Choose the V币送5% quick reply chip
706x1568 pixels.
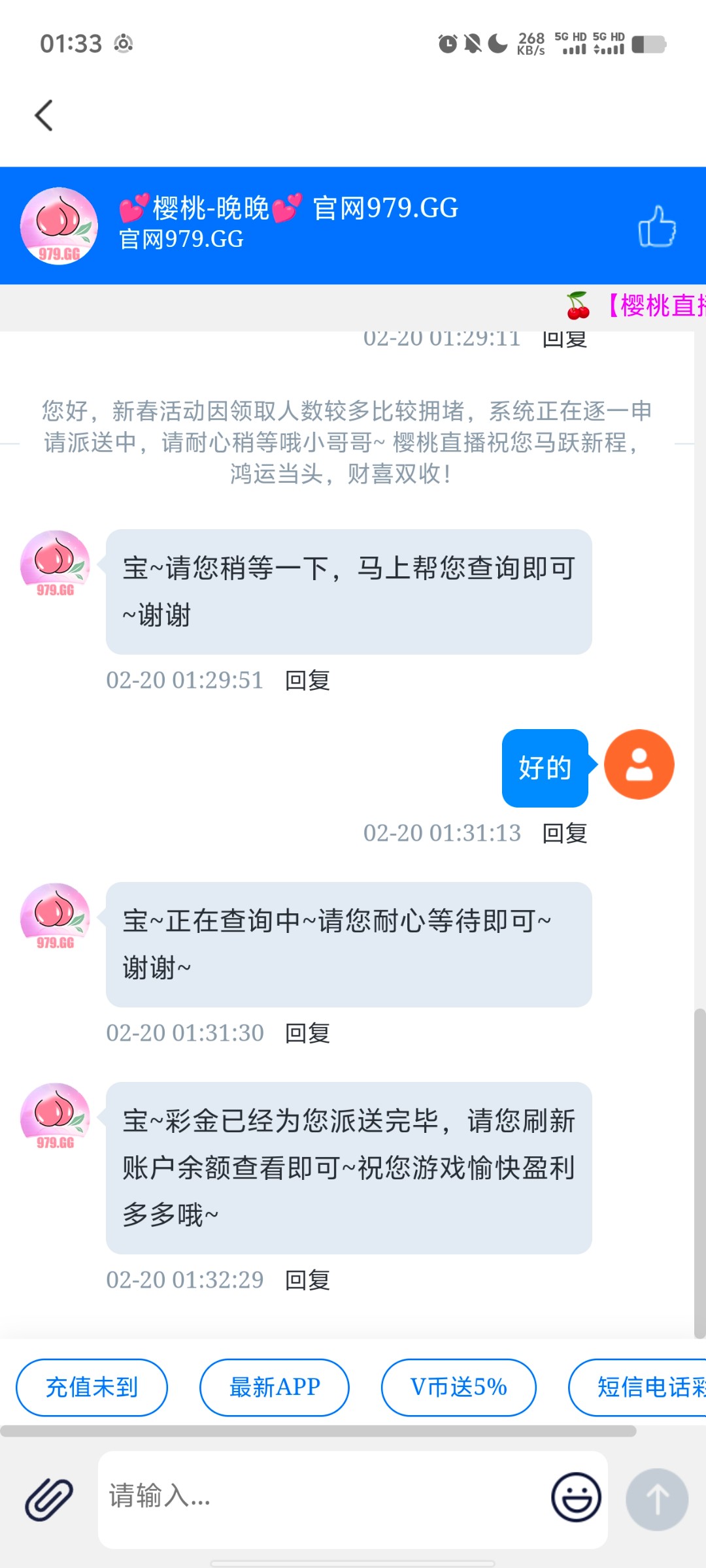(458, 1387)
